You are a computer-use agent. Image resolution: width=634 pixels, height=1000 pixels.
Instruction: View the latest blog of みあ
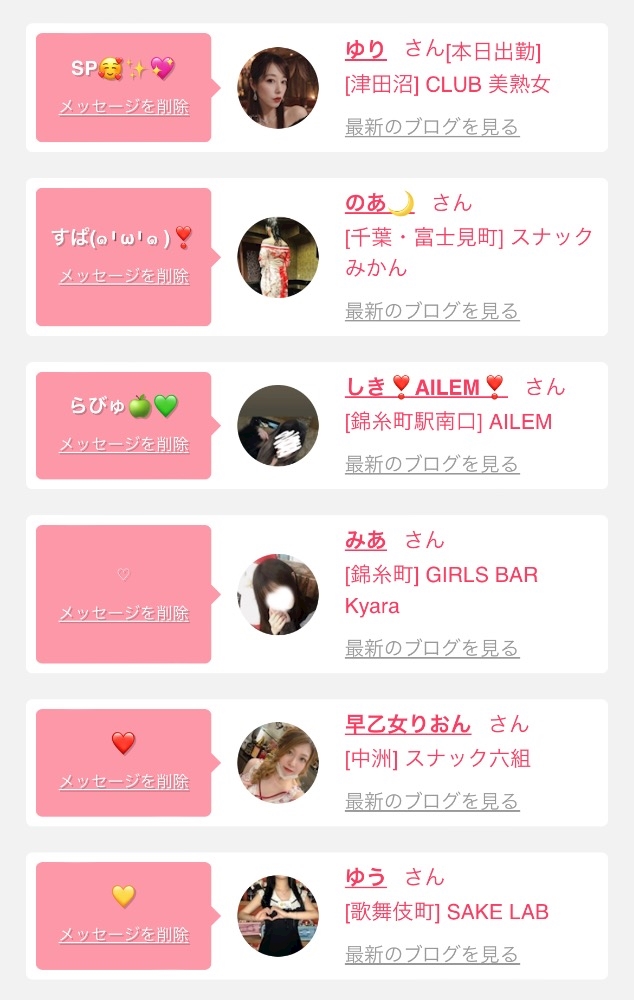pyautogui.click(x=432, y=648)
